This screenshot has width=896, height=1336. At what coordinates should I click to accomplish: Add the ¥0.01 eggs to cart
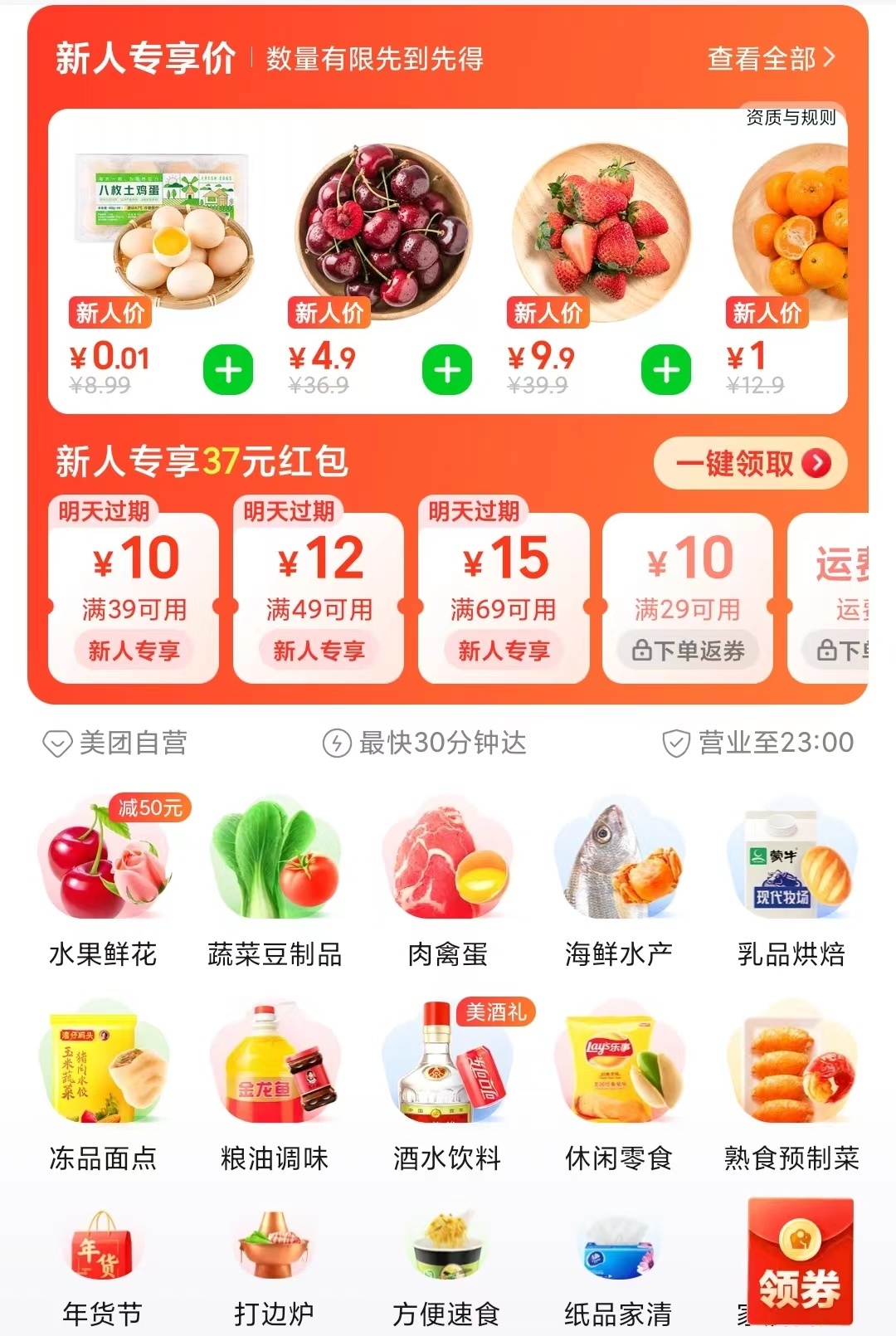click(x=228, y=370)
